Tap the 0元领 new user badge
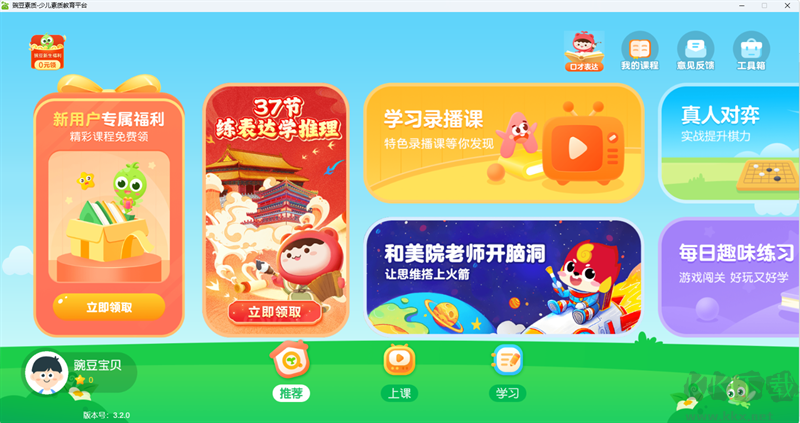This screenshot has height=423, width=800. [47, 52]
